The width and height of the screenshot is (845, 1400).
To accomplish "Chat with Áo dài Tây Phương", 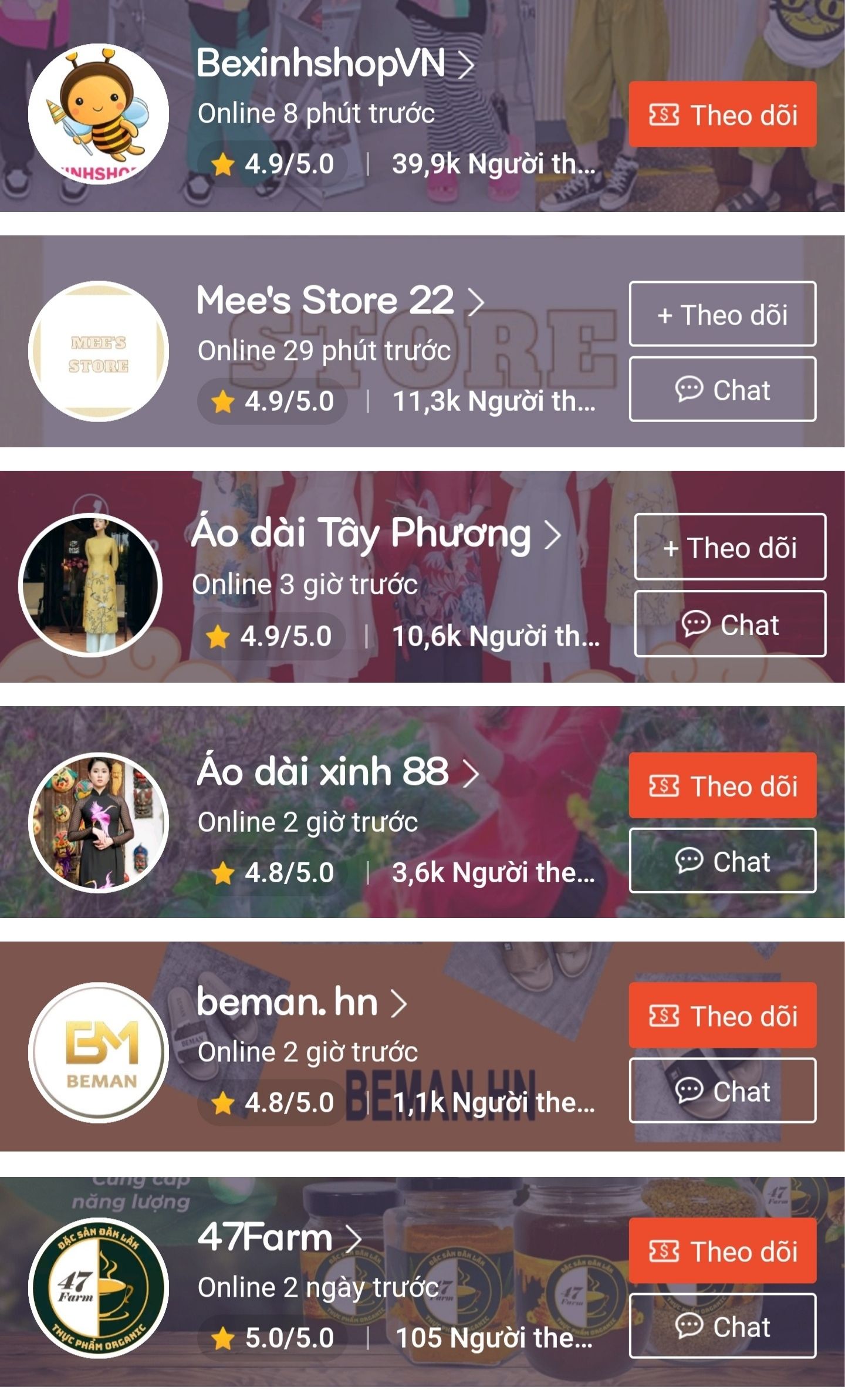I will coord(729,624).
